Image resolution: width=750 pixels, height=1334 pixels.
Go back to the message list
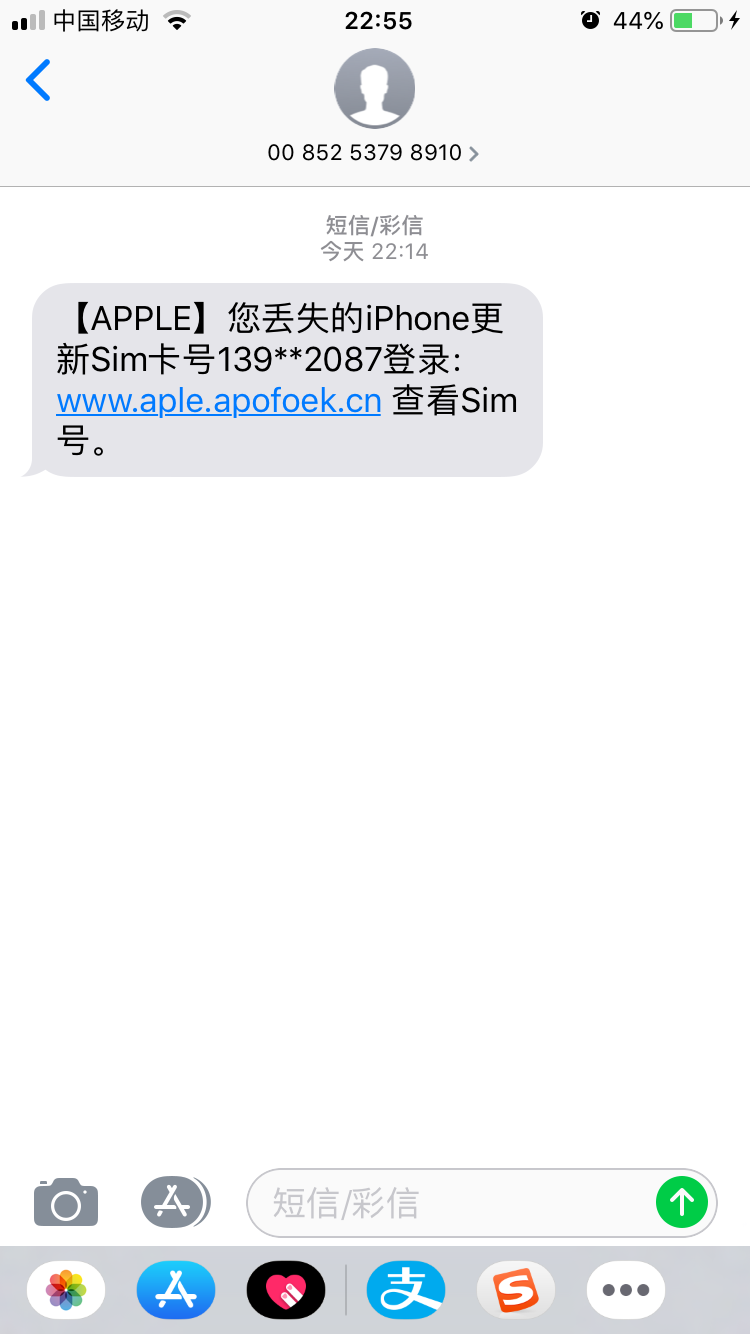point(38,80)
